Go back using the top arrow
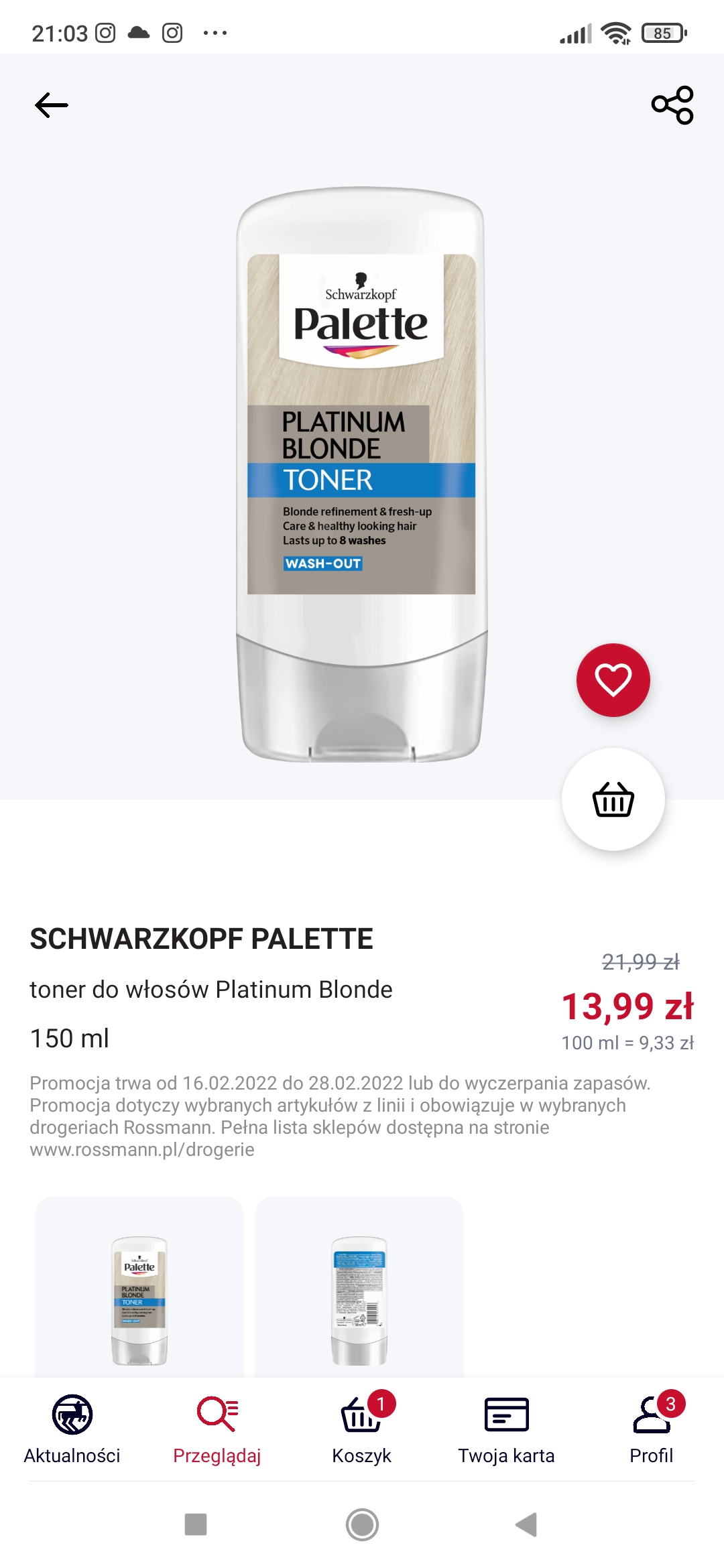This screenshot has width=724, height=1568. coord(52,105)
